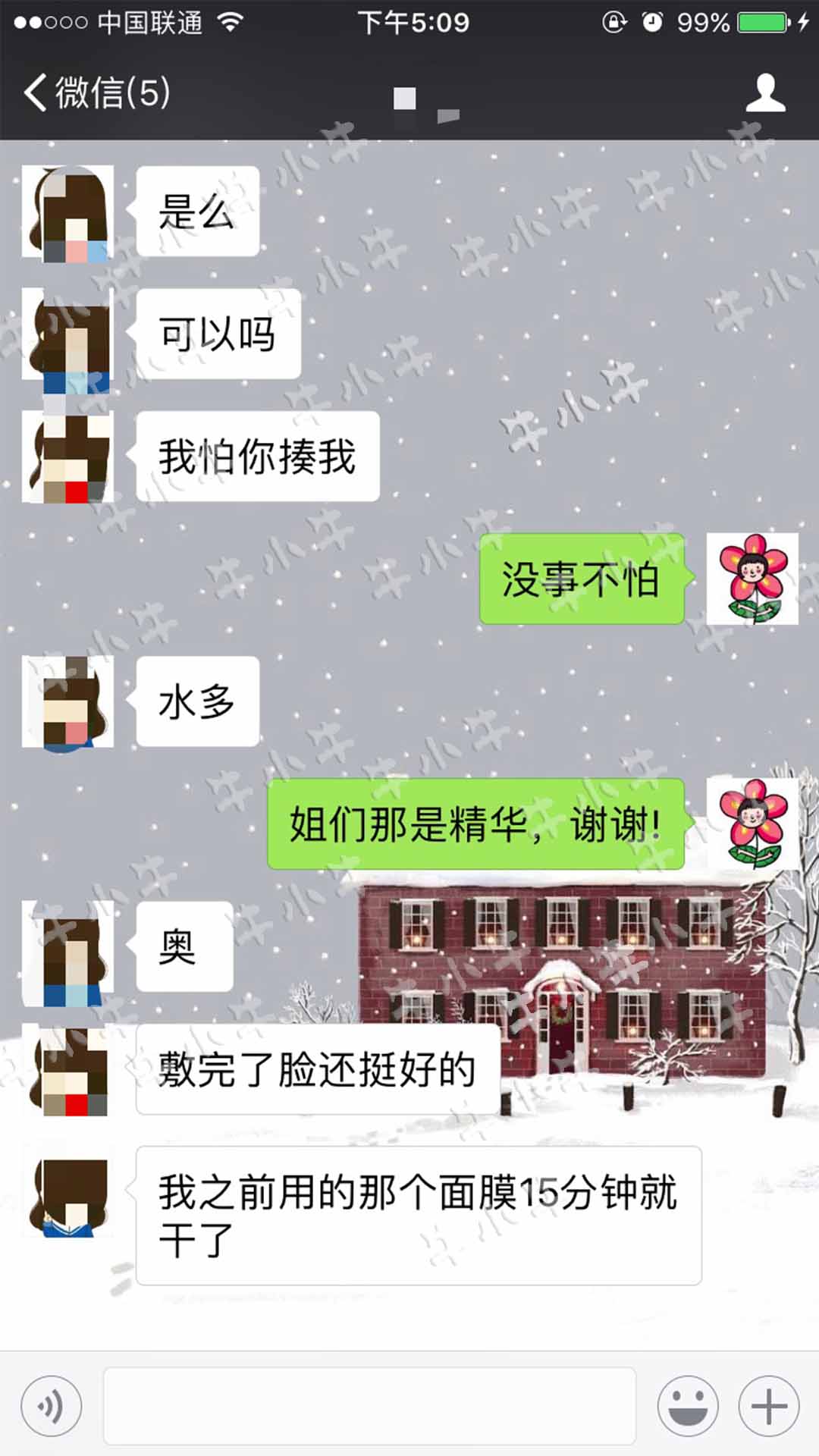819x1456 pixels.
Task: Tap the avatar next to 是么 message
Action: tap(68, 212)
